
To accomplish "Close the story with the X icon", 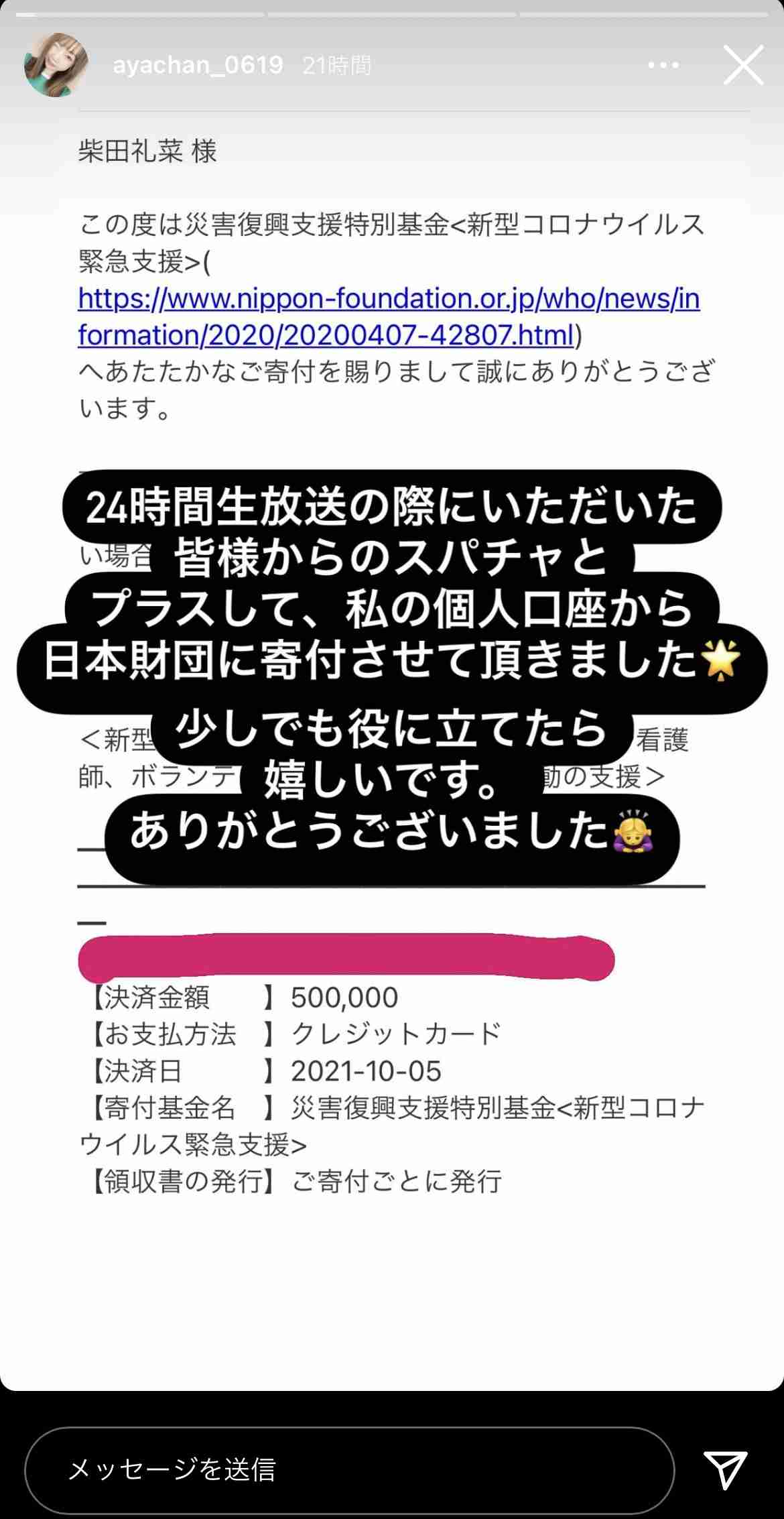I will (x=744, y=66).
